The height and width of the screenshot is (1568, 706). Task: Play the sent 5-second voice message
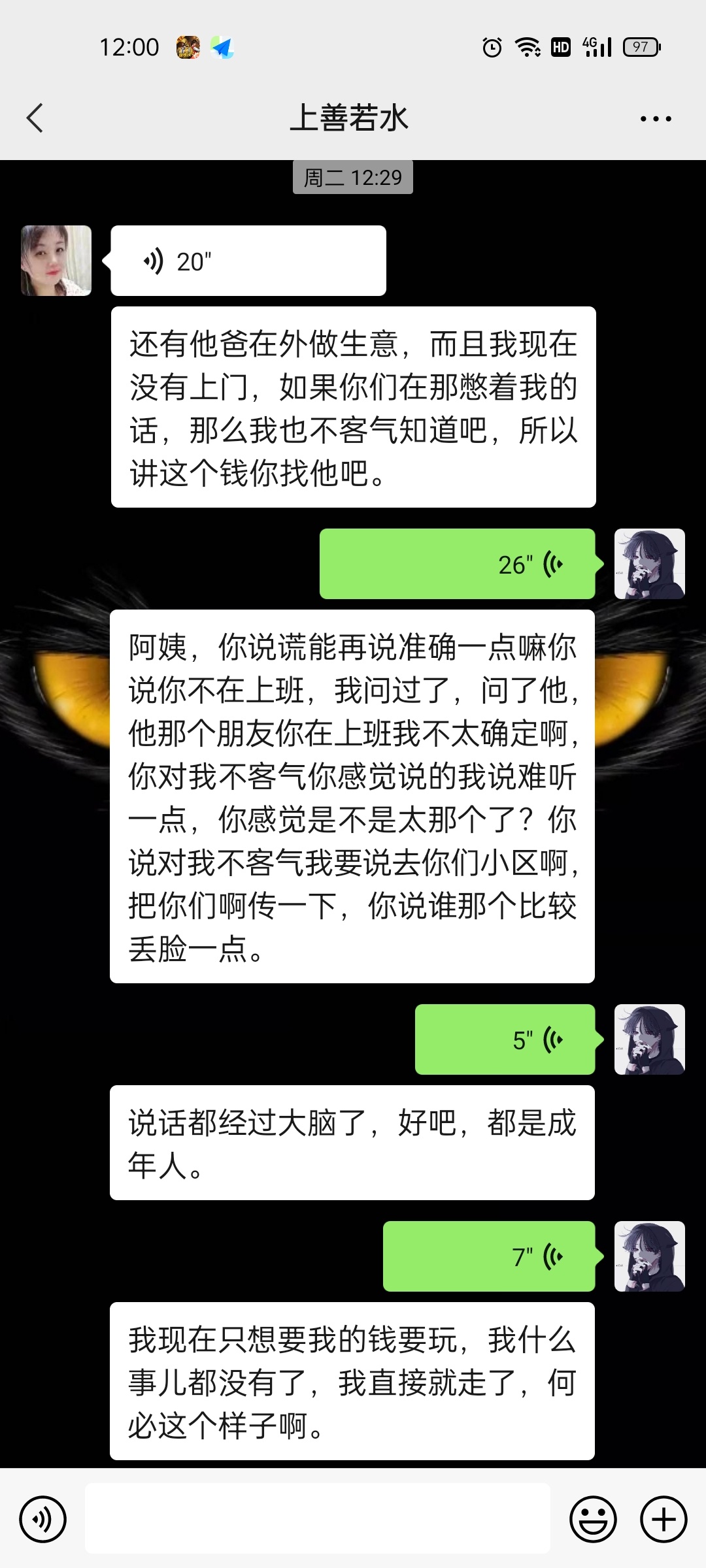pos(505,1039)
